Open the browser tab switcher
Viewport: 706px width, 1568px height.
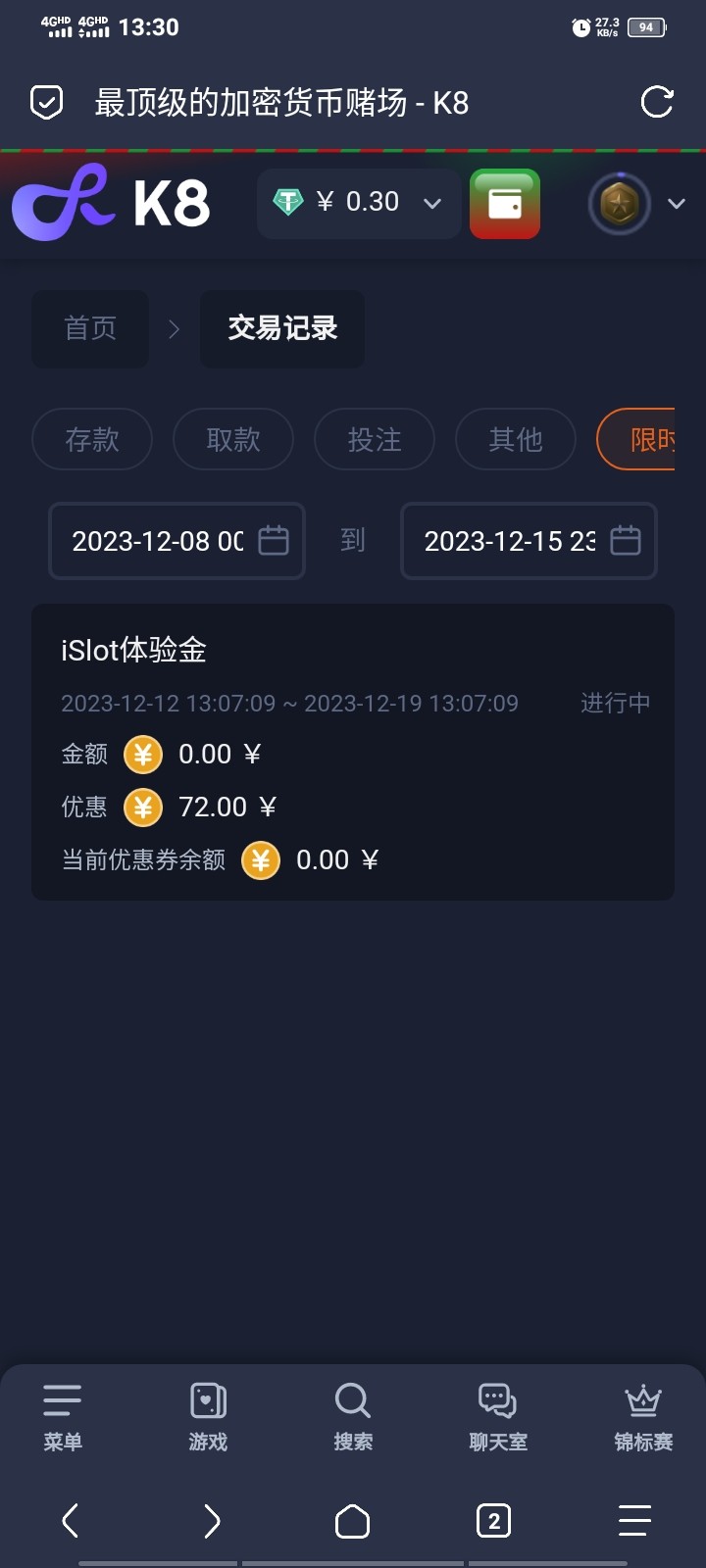(x=493, y=1521)
